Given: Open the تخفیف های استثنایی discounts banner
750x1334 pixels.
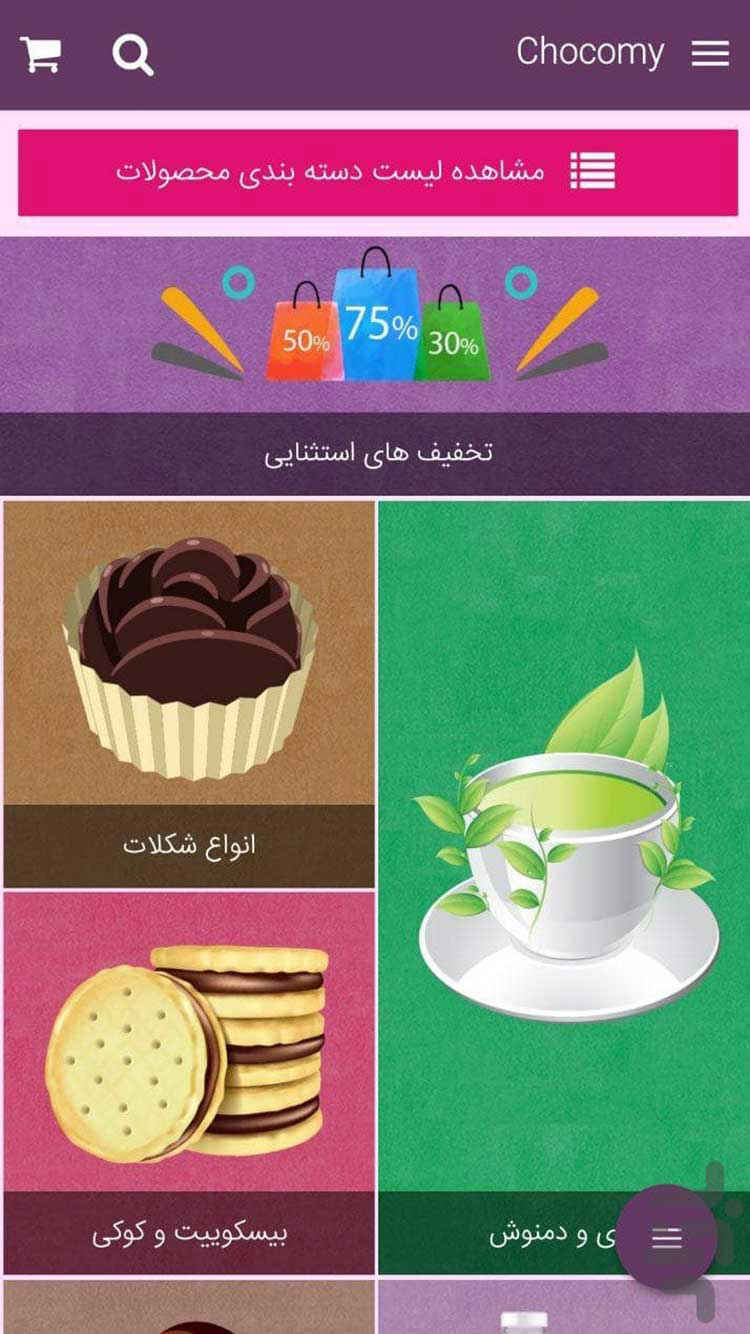Looking at the screenshot, I should tap(377, 365).
